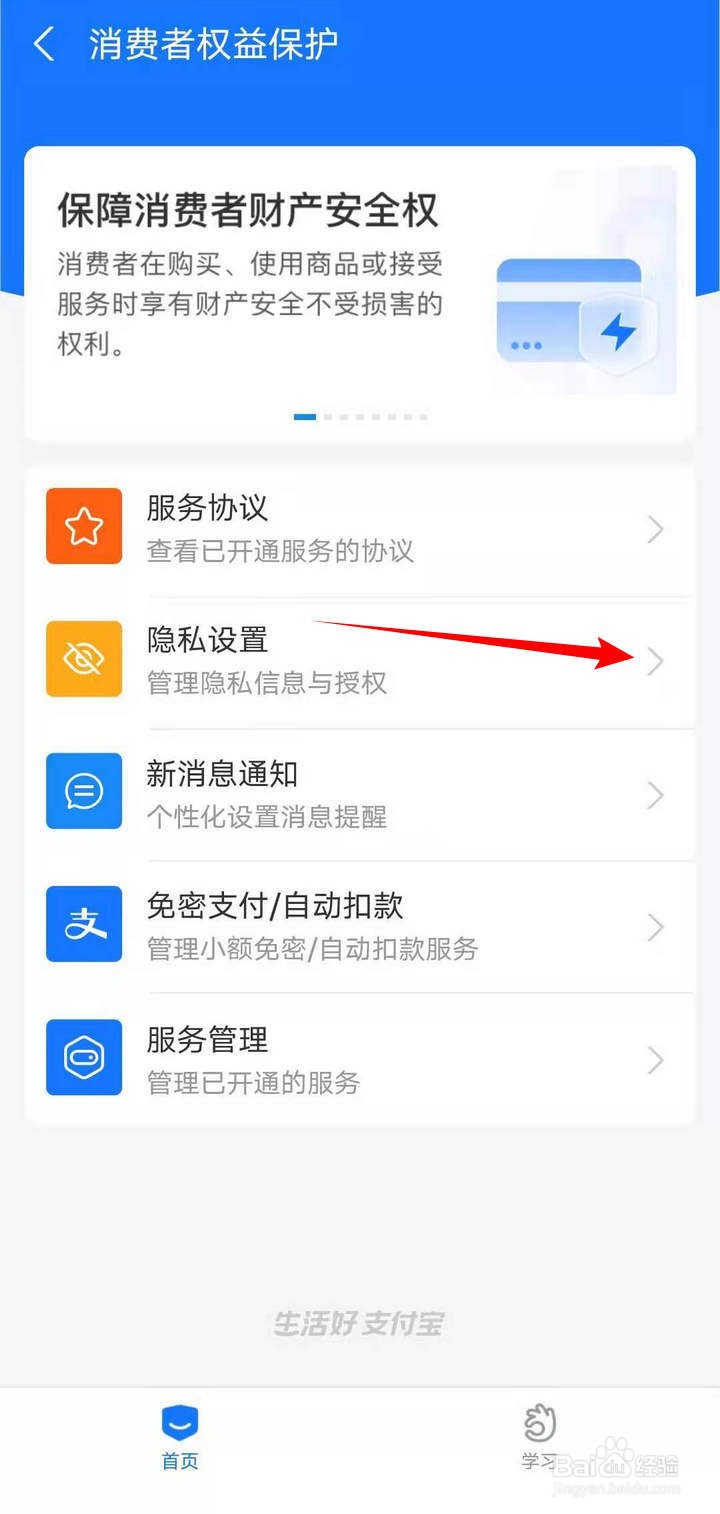Click the active carousel indicator dot

pyautogui.click(x=303, y=417)
